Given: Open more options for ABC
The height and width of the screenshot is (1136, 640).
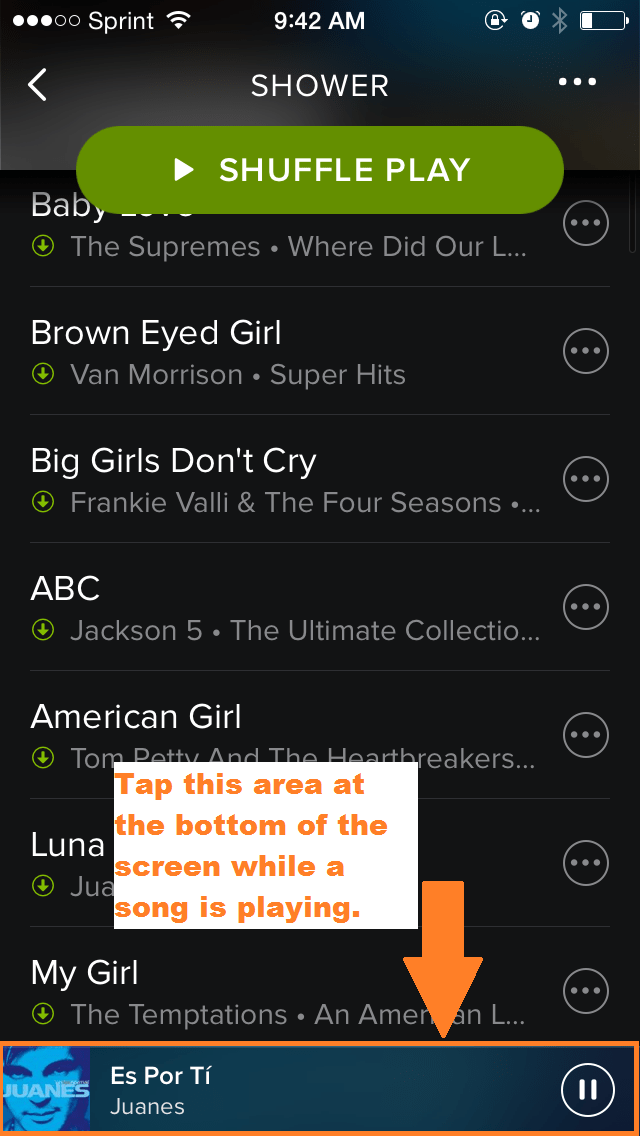Looking at the screenshot, I should (587, 607).
